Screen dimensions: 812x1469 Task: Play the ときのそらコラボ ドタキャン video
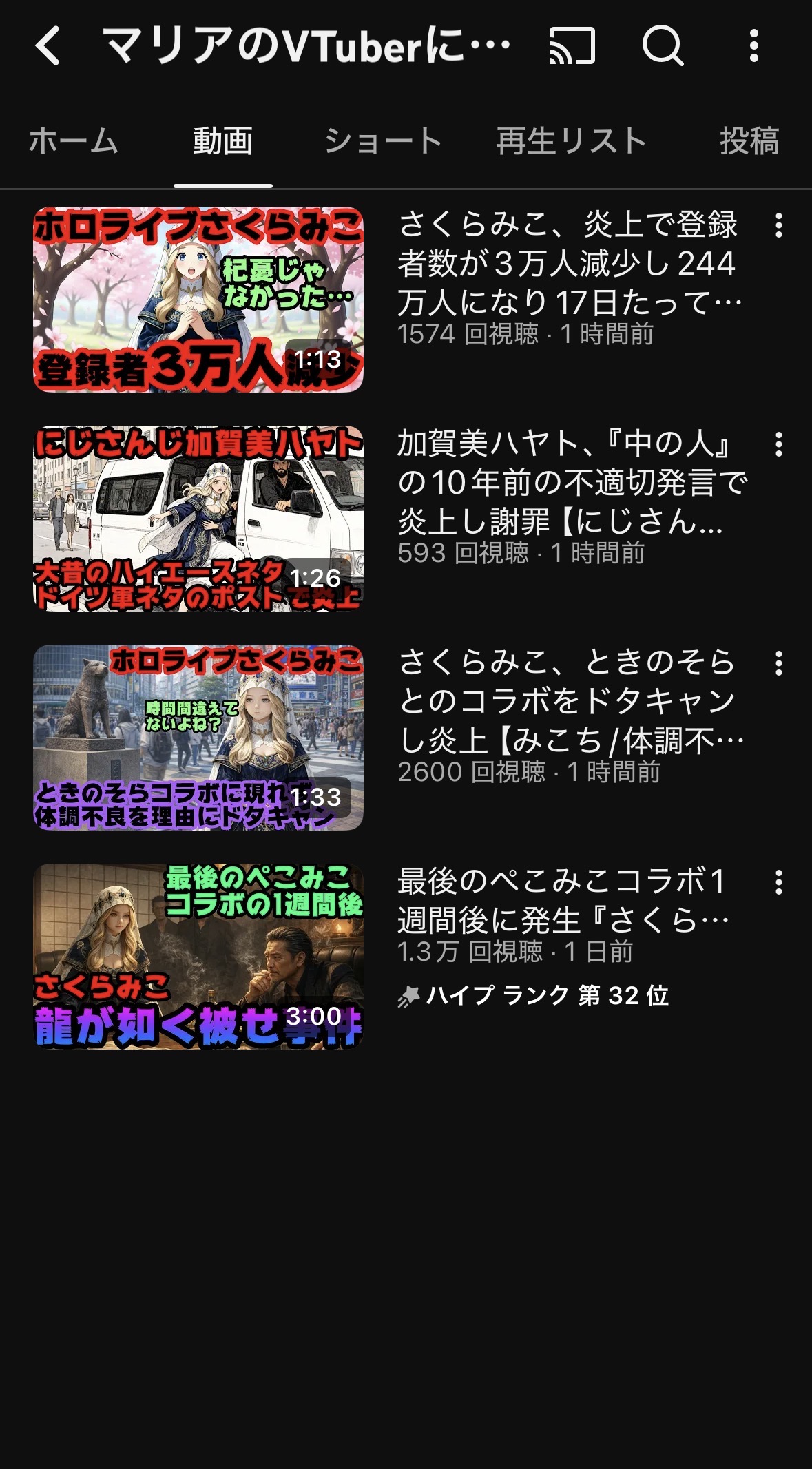point(198,738)
